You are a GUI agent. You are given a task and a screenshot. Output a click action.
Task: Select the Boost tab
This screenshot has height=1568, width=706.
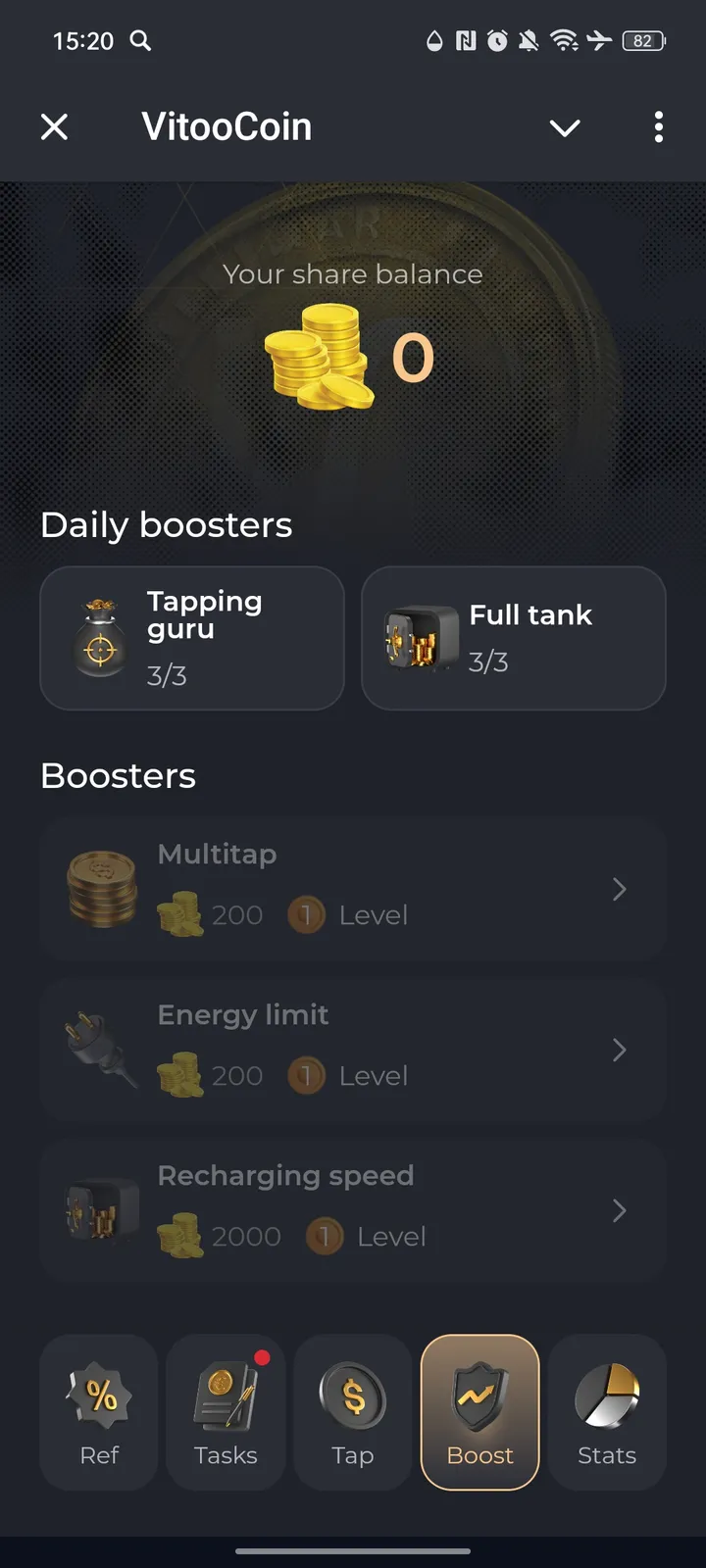click(x=479, y=1412)
